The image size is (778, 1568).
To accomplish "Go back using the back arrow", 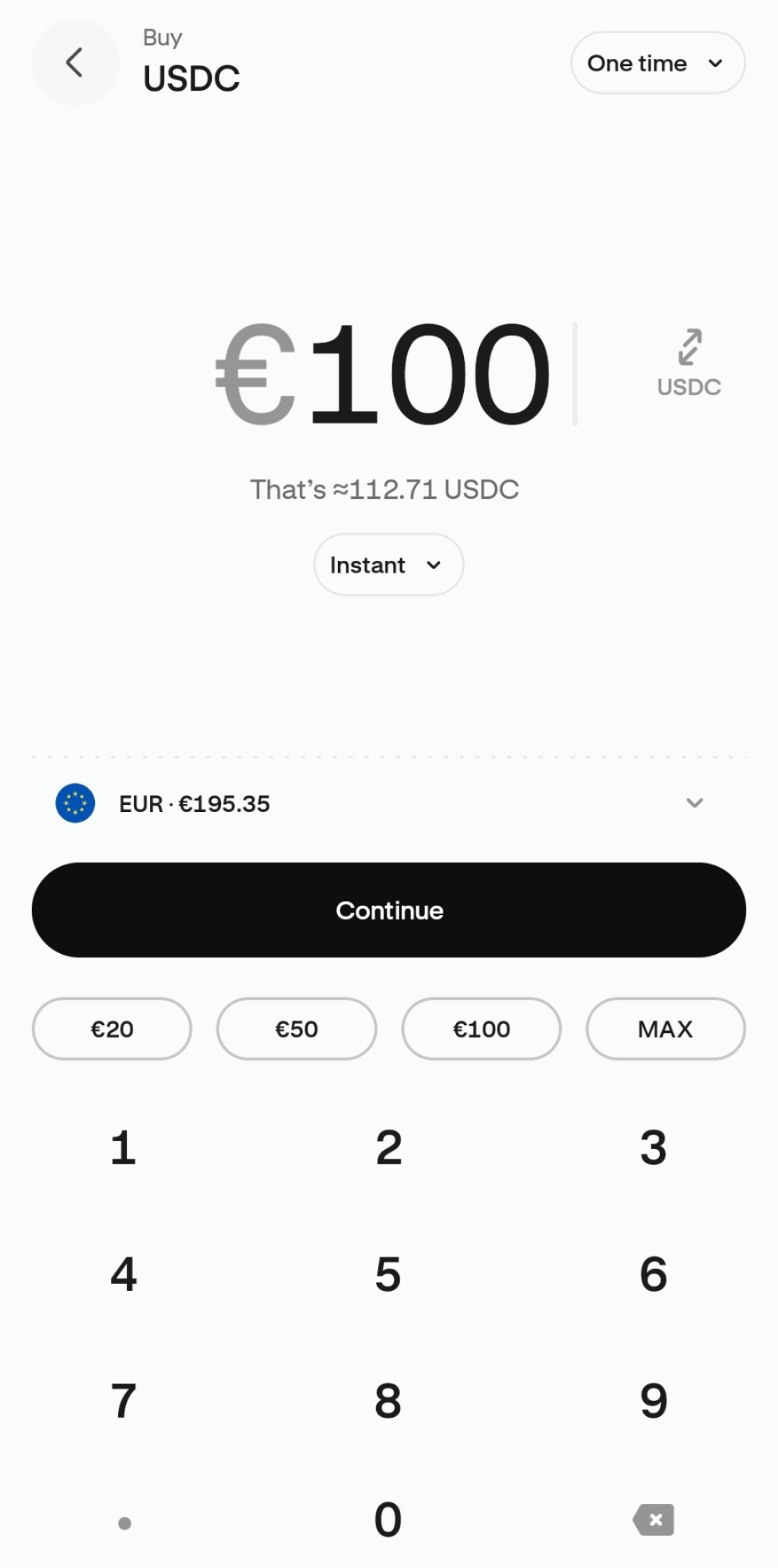I will click(x=75, y=63).
